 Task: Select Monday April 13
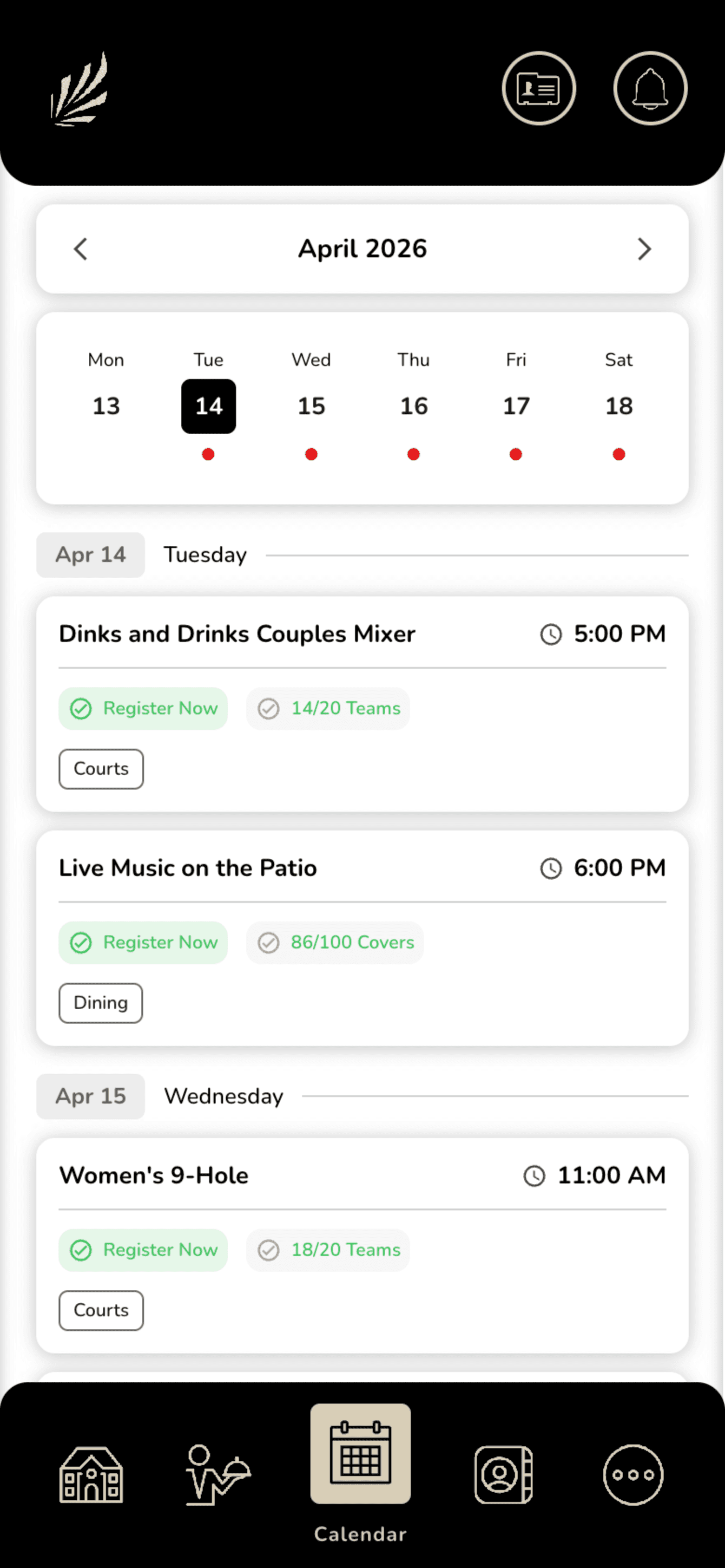[x=105, y=405]
